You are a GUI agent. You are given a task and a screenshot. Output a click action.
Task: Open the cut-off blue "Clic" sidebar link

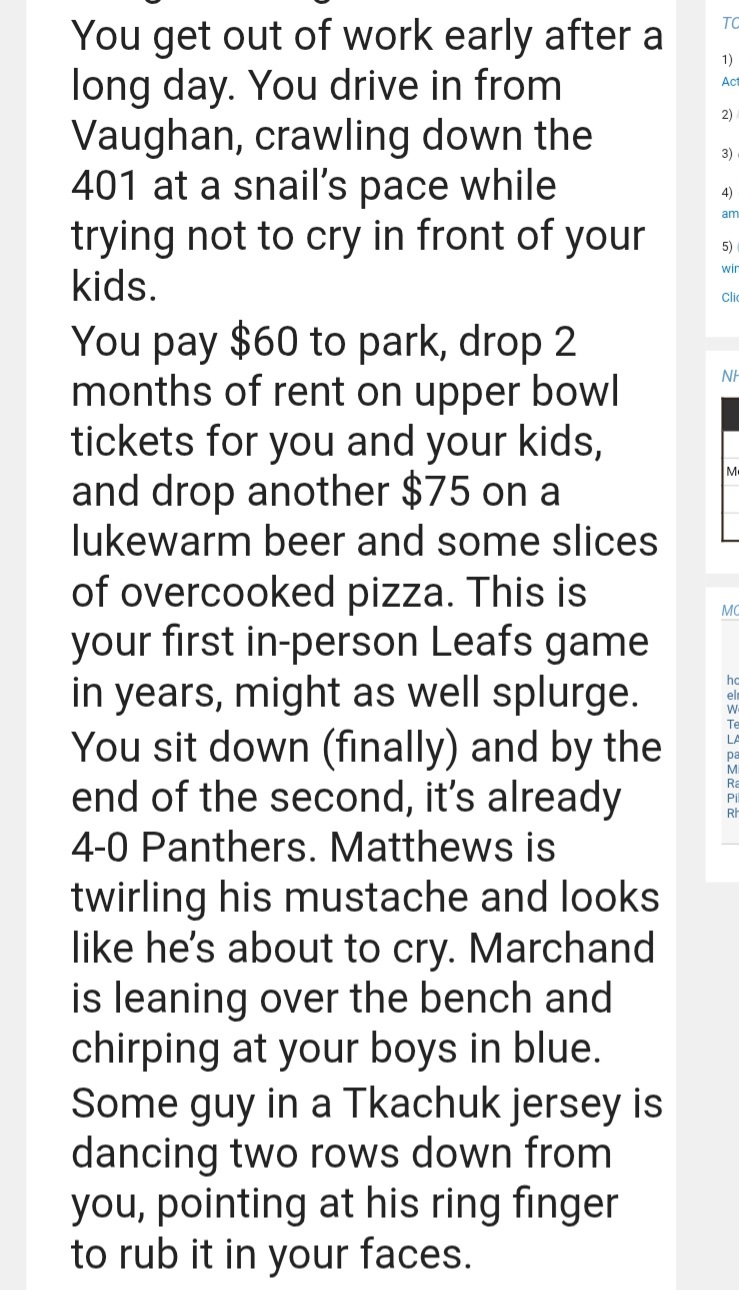click(729, 297)
